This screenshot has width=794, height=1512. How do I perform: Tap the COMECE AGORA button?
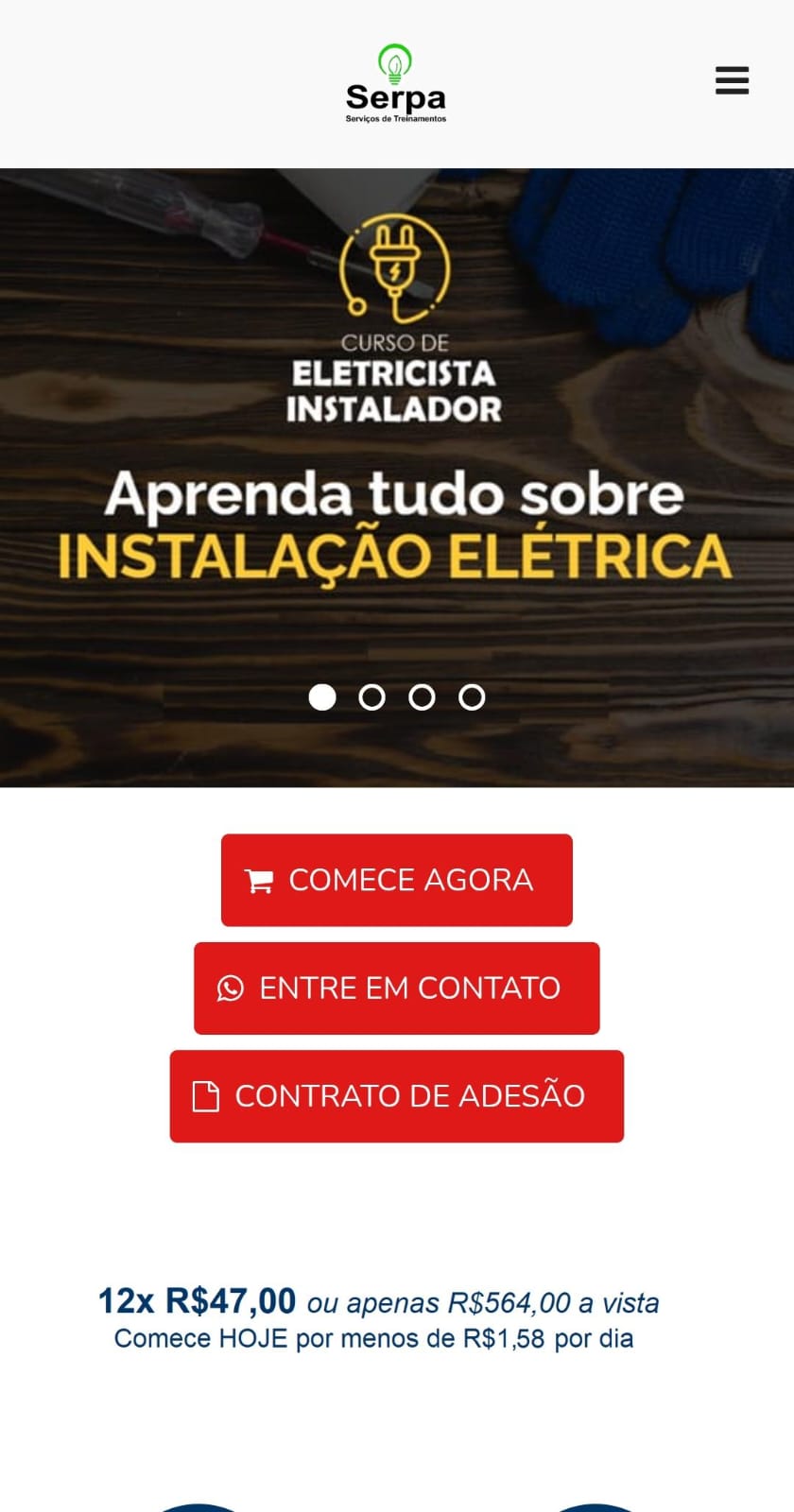pos(396,880)
